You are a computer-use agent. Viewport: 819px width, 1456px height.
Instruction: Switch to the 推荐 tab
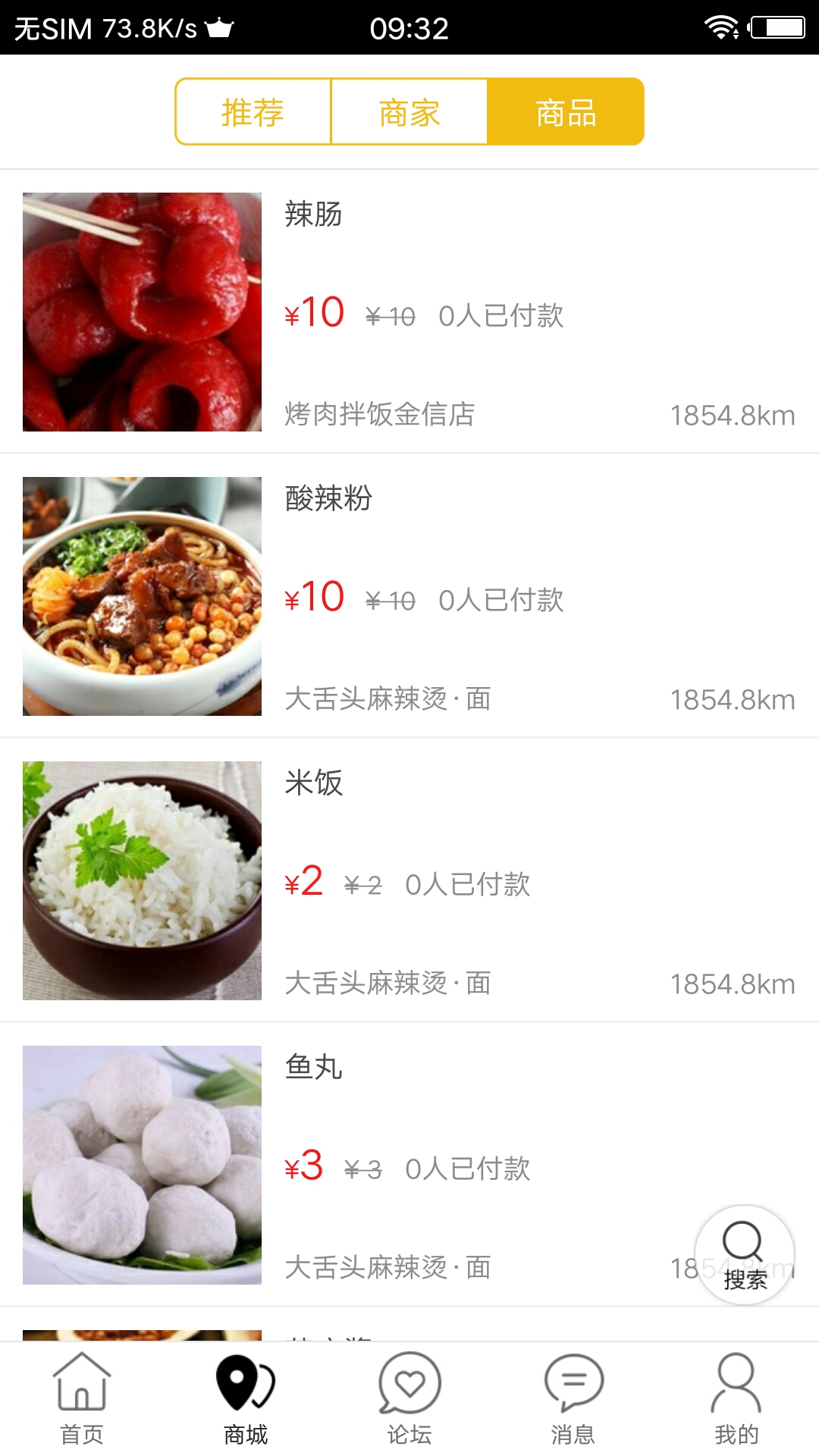pos(253,112)
